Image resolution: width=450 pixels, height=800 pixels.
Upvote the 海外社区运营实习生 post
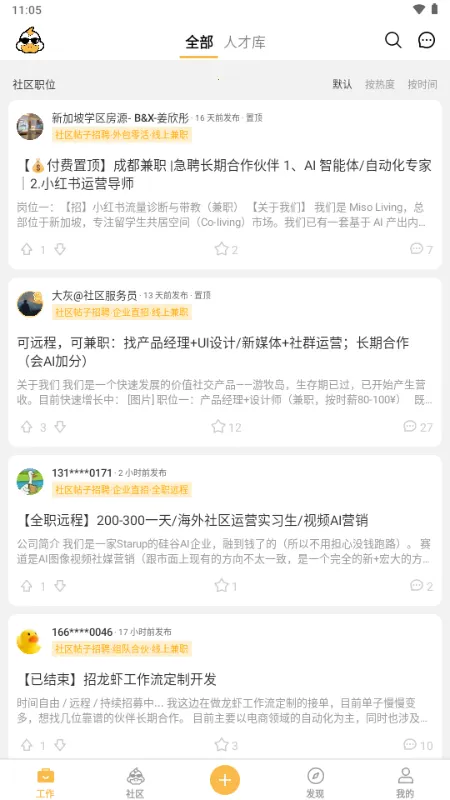tap(27, 586)
